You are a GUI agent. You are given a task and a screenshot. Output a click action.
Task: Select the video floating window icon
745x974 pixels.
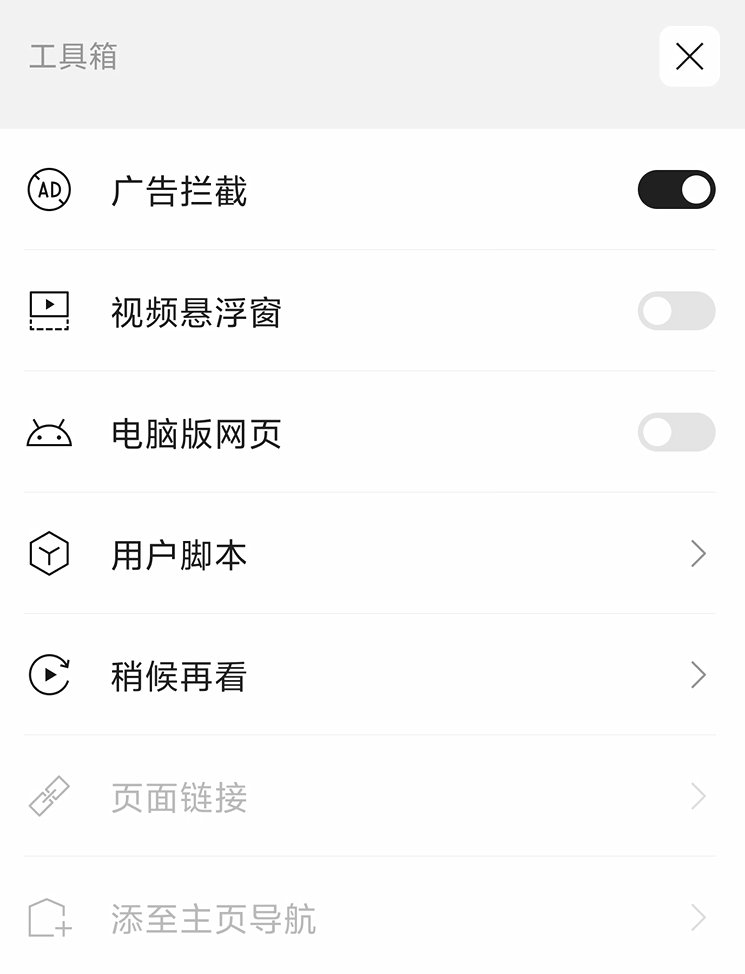[48, 311]
